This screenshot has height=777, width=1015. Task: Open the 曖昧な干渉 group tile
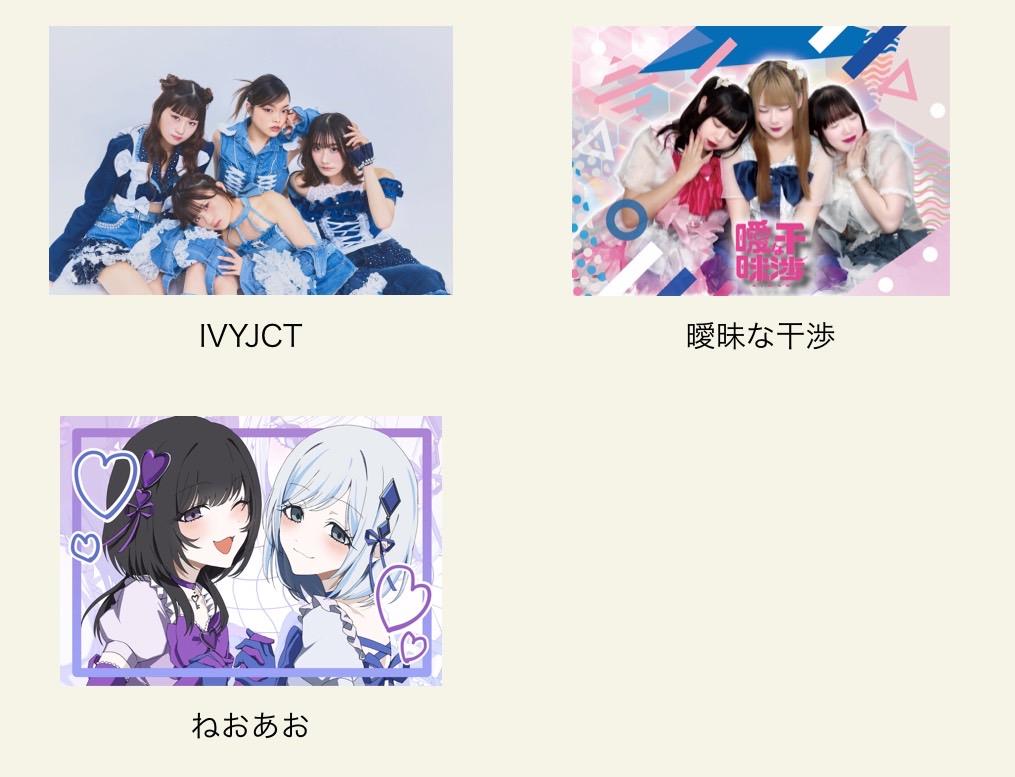760,161
